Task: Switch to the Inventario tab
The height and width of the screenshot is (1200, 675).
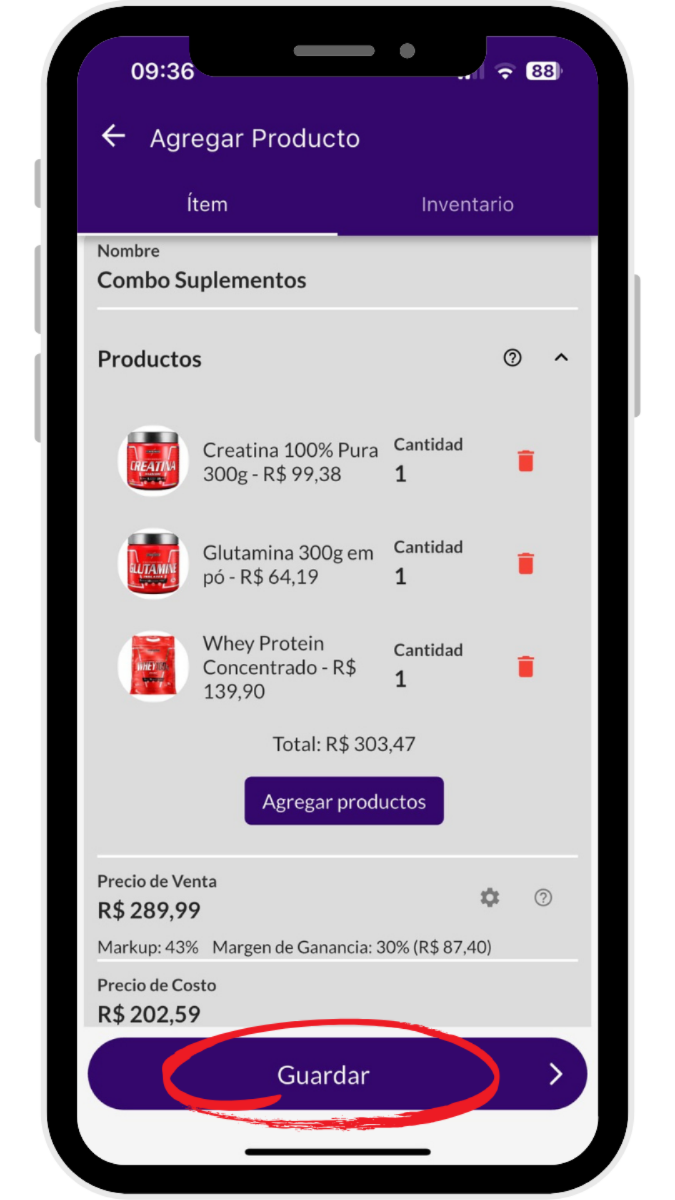Action: 467,204
